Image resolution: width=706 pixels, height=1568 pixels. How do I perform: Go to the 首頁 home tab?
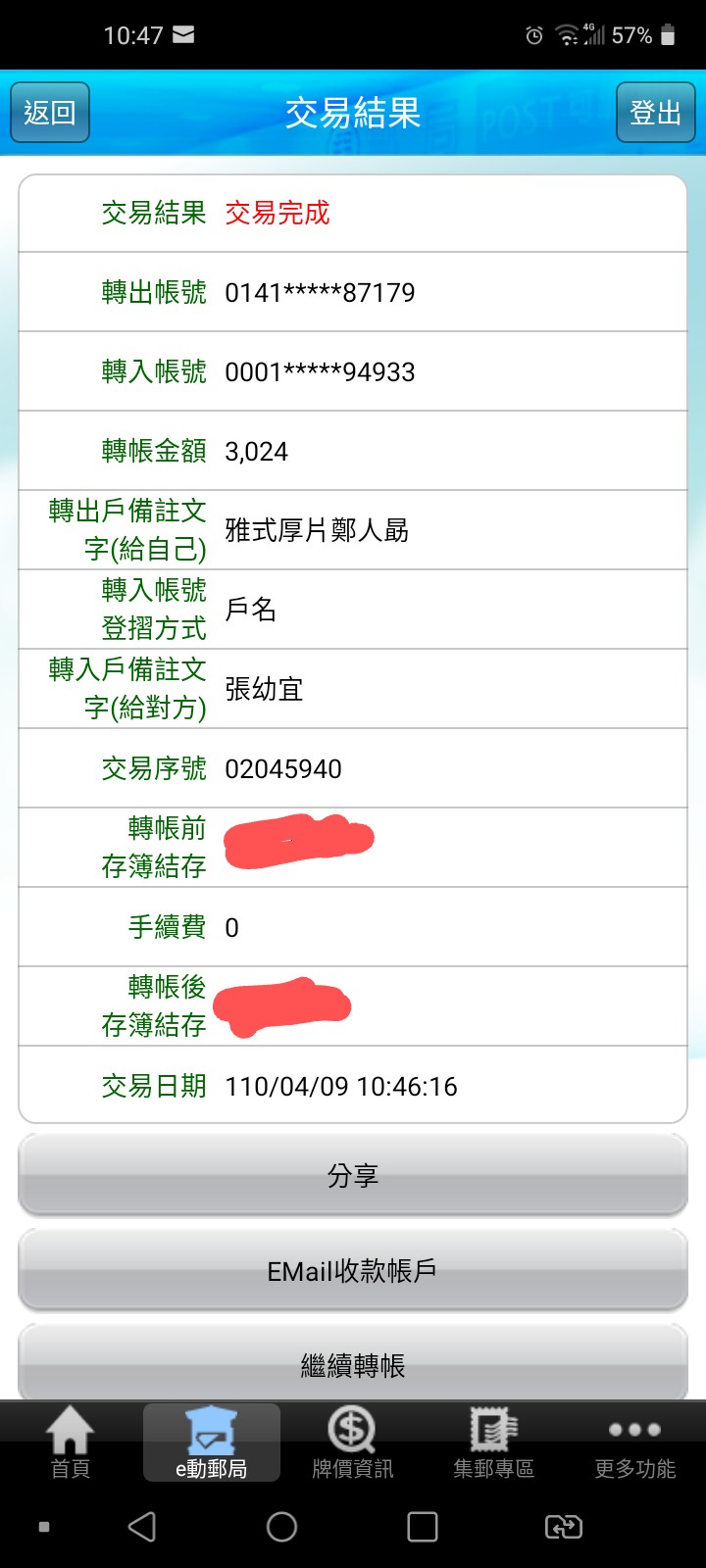71,1443
